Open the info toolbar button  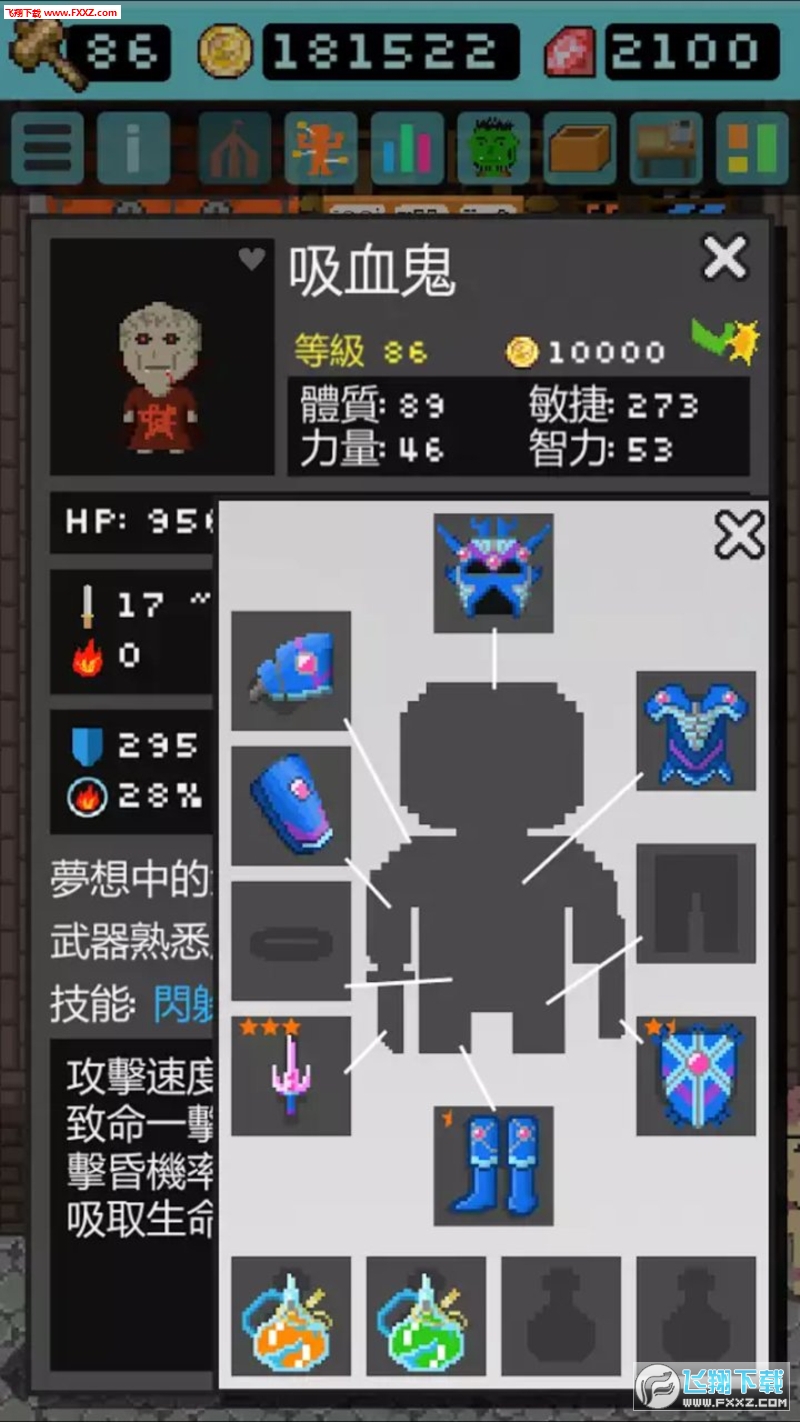[134, 149]
